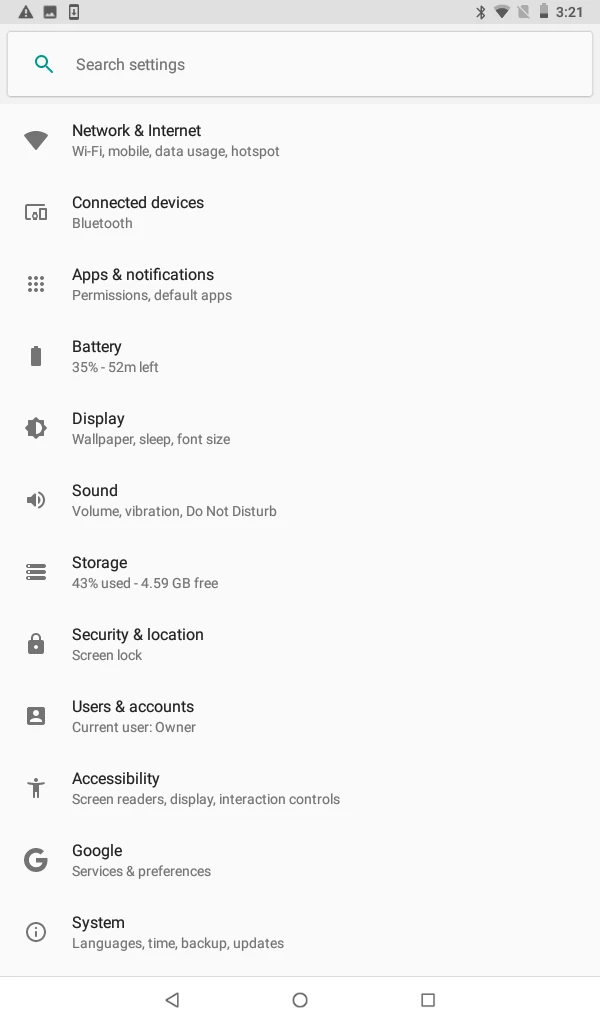Open System settings
Screen dimensions: 600x1024
(300, 933)
